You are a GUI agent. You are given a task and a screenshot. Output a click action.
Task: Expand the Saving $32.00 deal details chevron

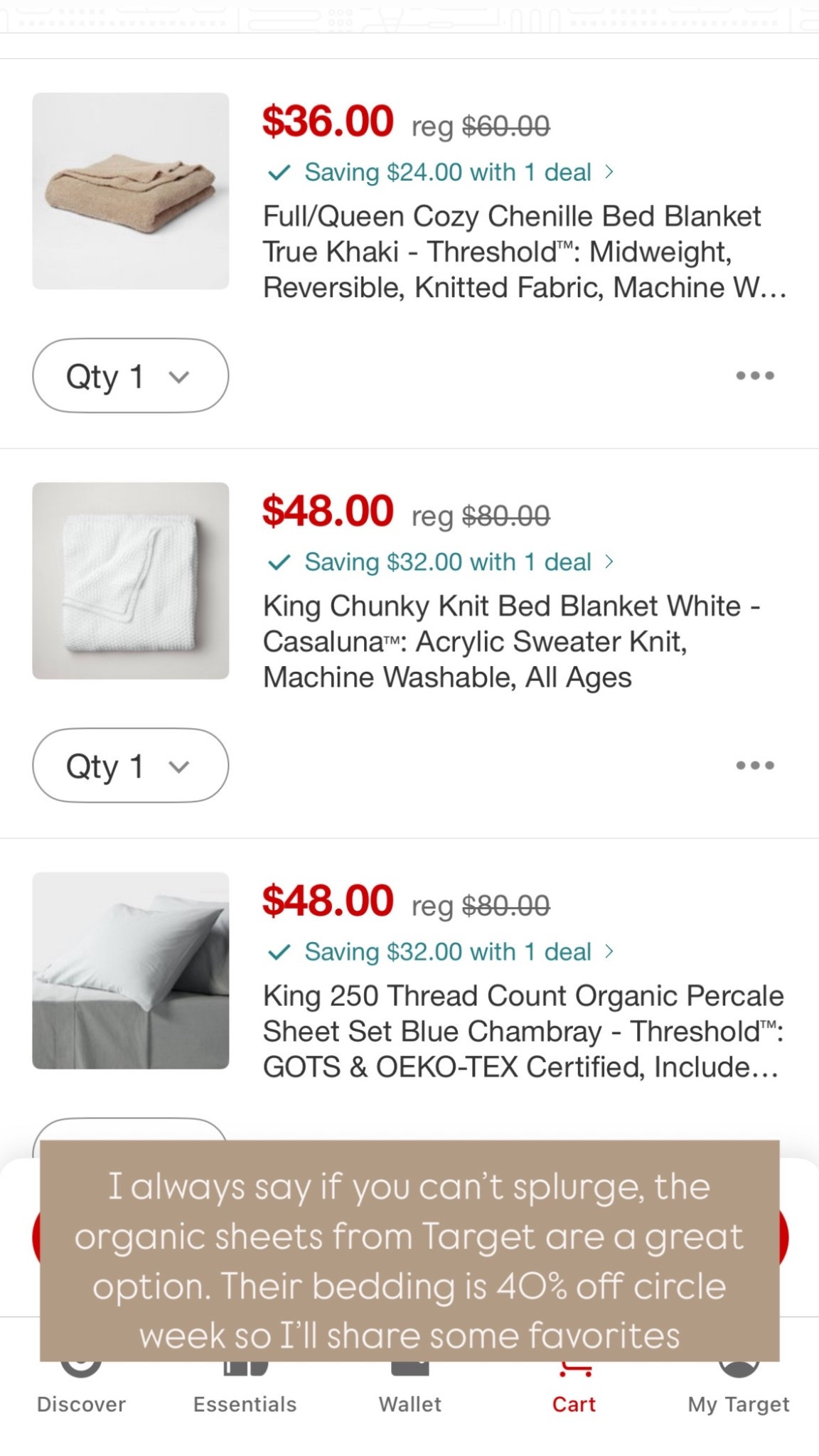coord(610,562)
